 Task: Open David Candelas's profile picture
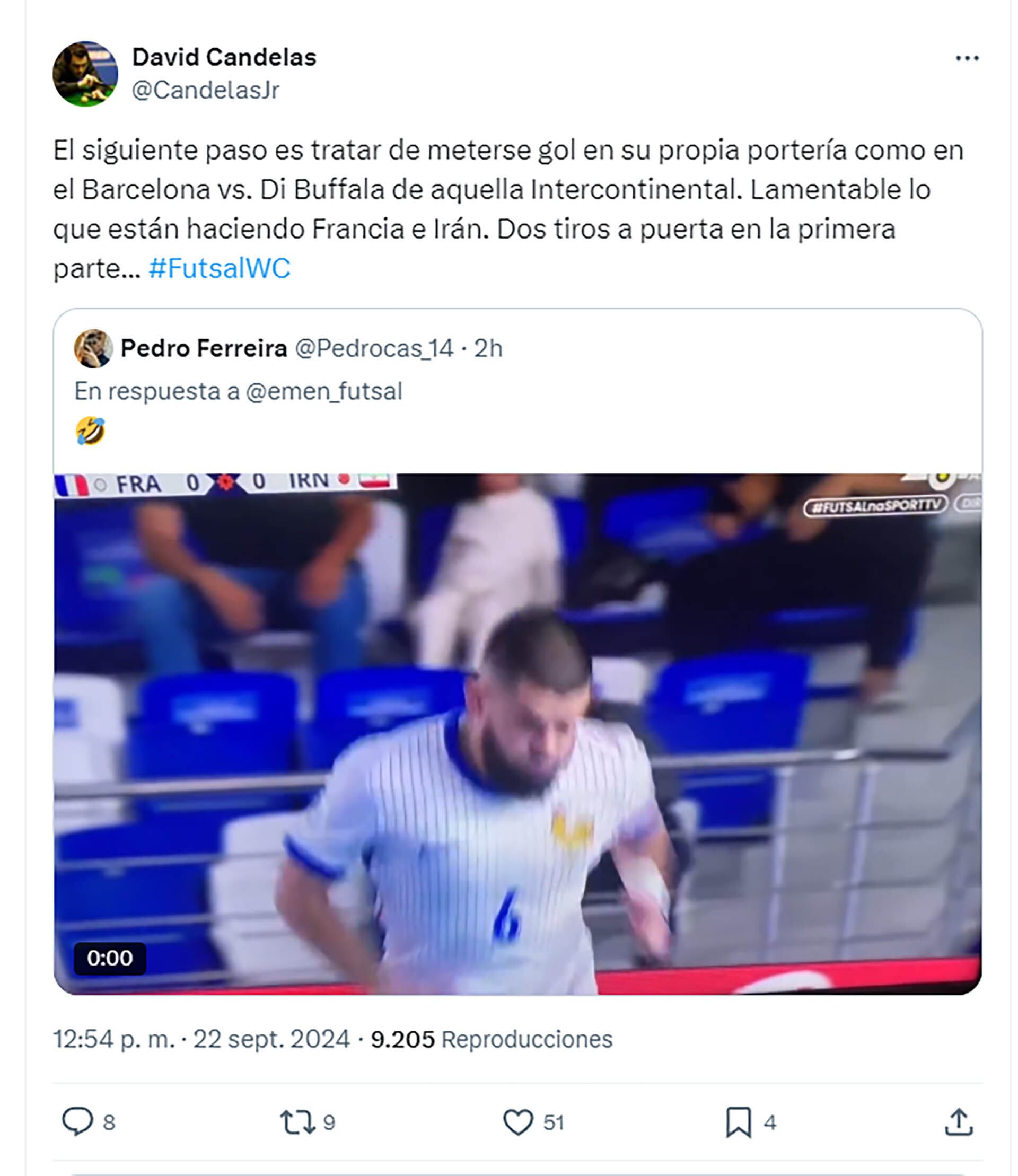(x=85, y=74)
